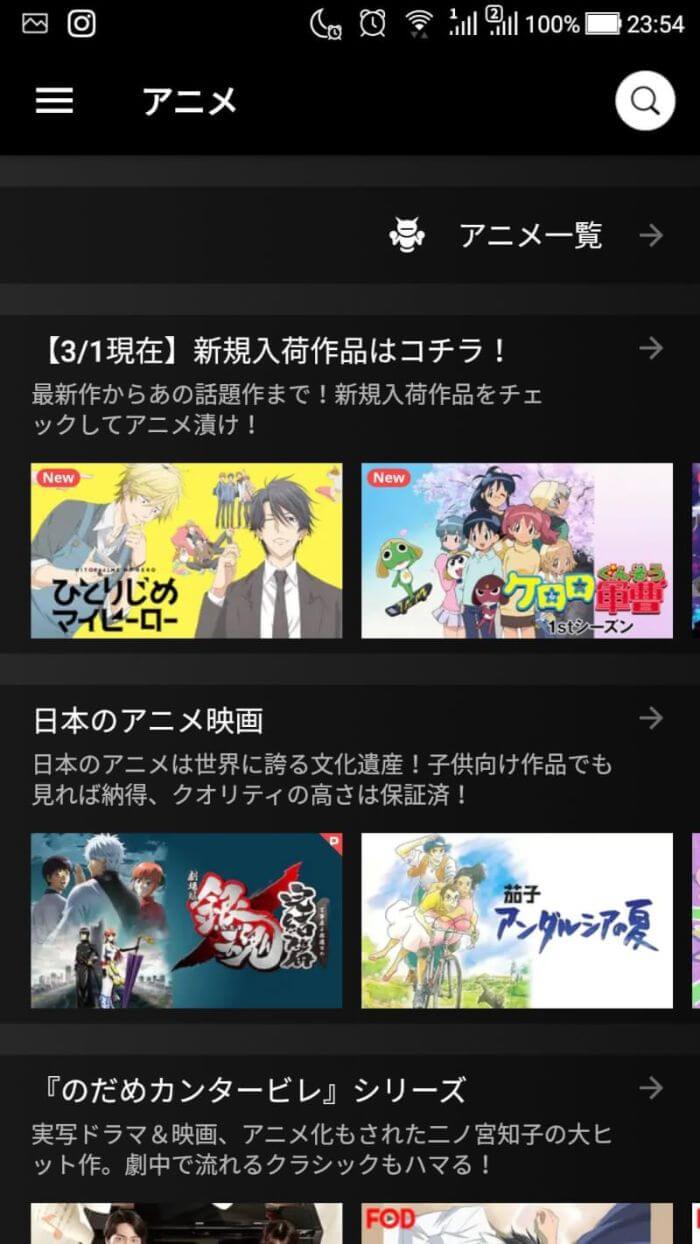Expand the のだめカンタービレ シリーズ section arrow
This screenshot has width=700, height=1244.
tap(651, 1088)
